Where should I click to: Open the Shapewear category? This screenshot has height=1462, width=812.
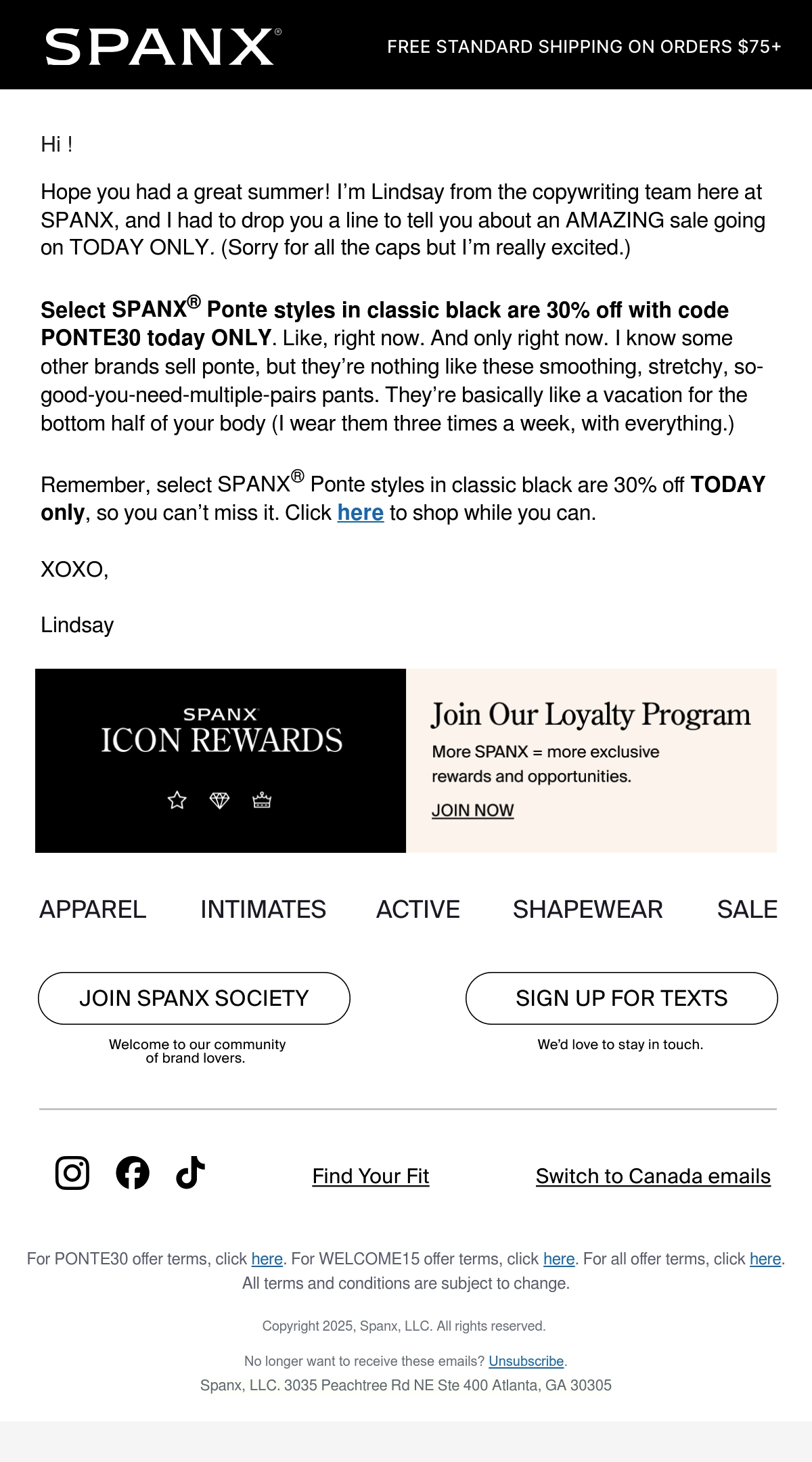[588, 909]
